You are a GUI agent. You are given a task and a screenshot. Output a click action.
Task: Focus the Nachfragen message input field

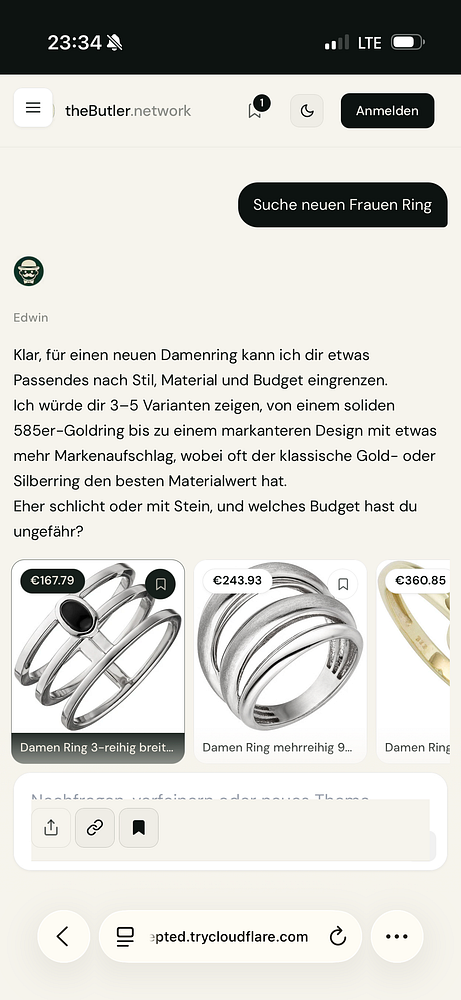pyautogui.click(x=230, y=799)
